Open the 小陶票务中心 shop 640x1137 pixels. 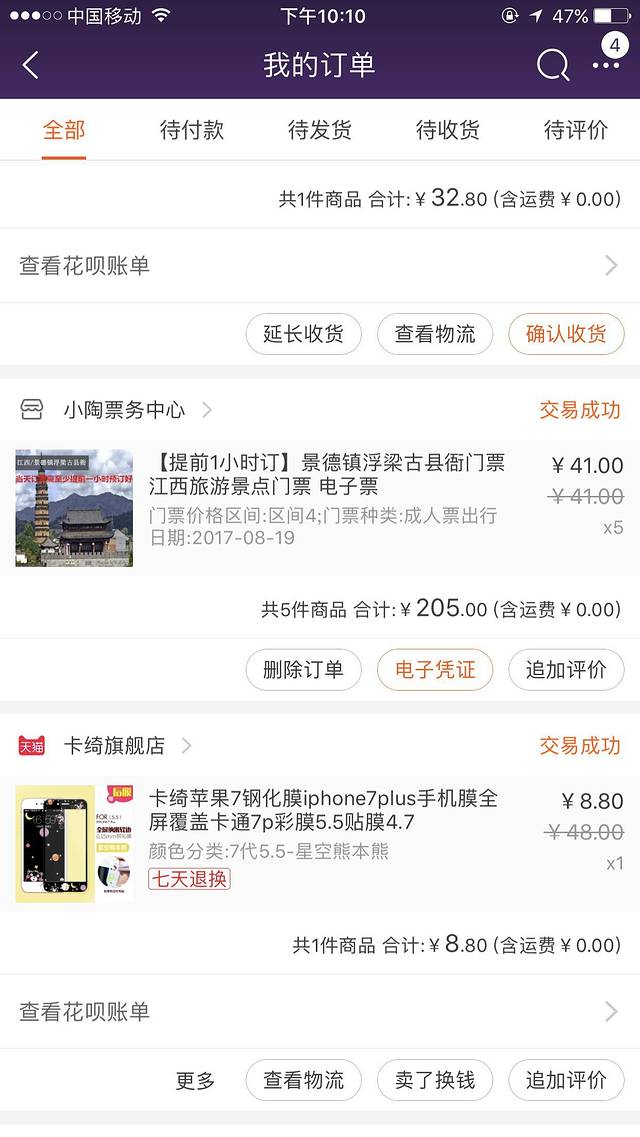[x=124, y=410]
